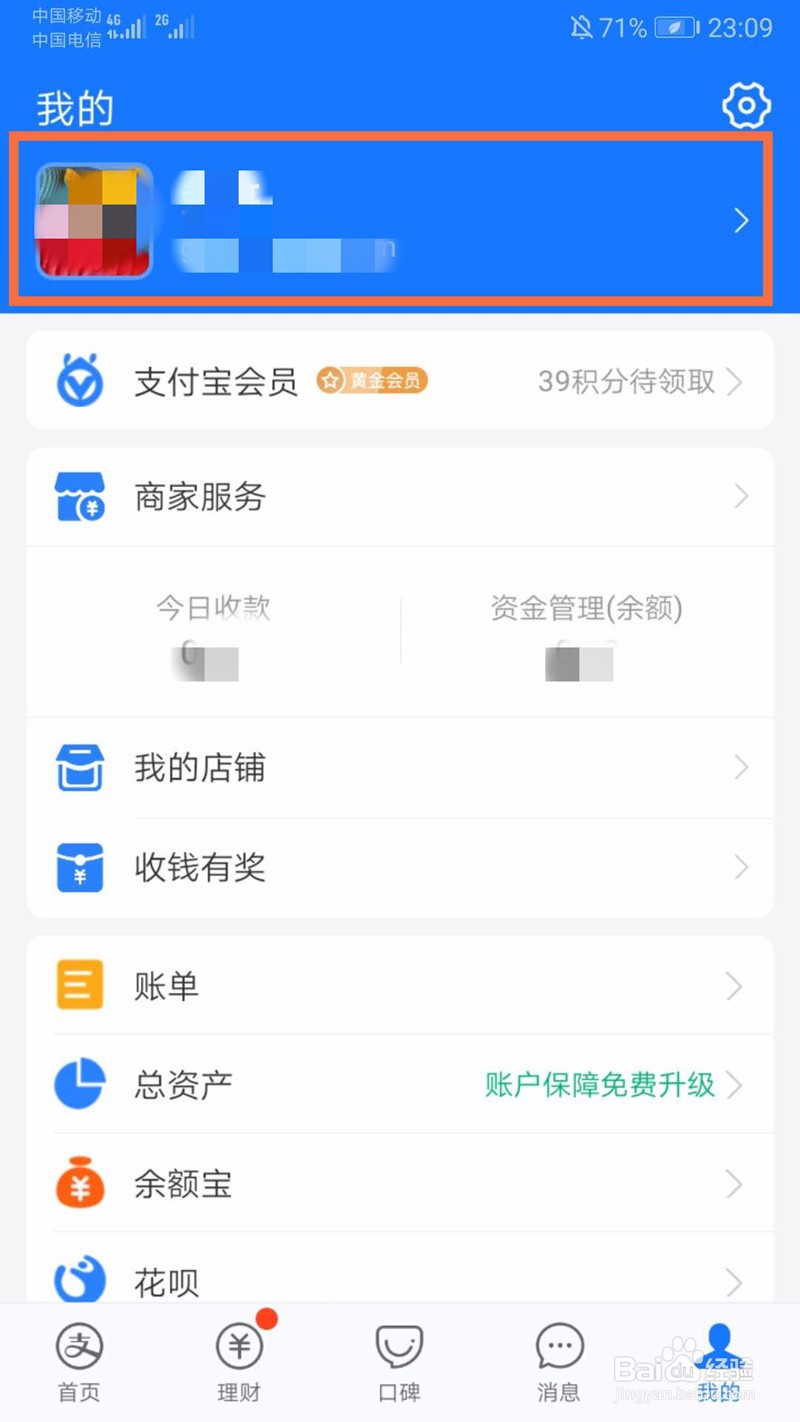Claim the 39 pending points (39积分待领取)
Screen dimensions: 800x1422
(x=625, y=381)
